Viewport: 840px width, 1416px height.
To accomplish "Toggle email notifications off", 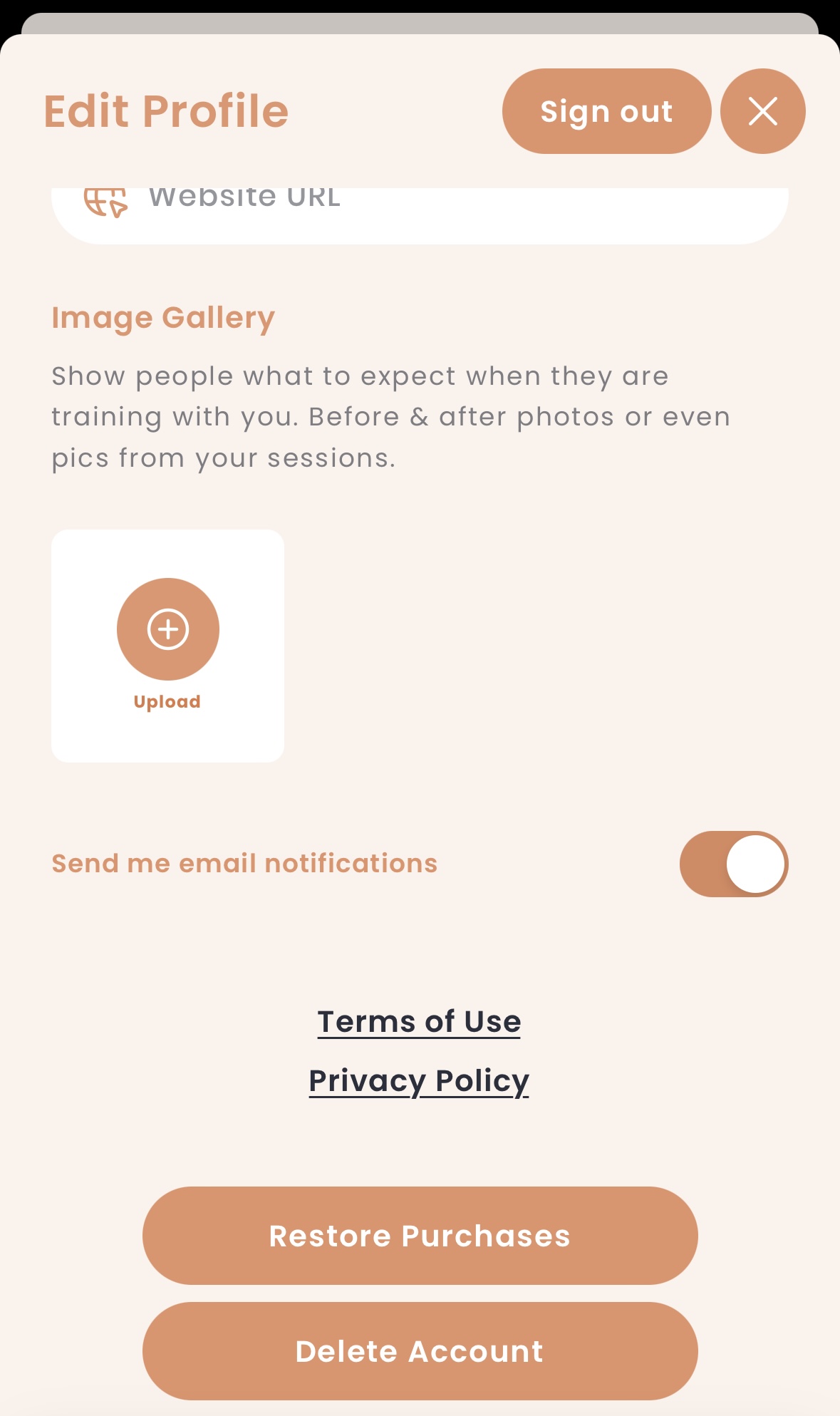I will click(734, 864).
